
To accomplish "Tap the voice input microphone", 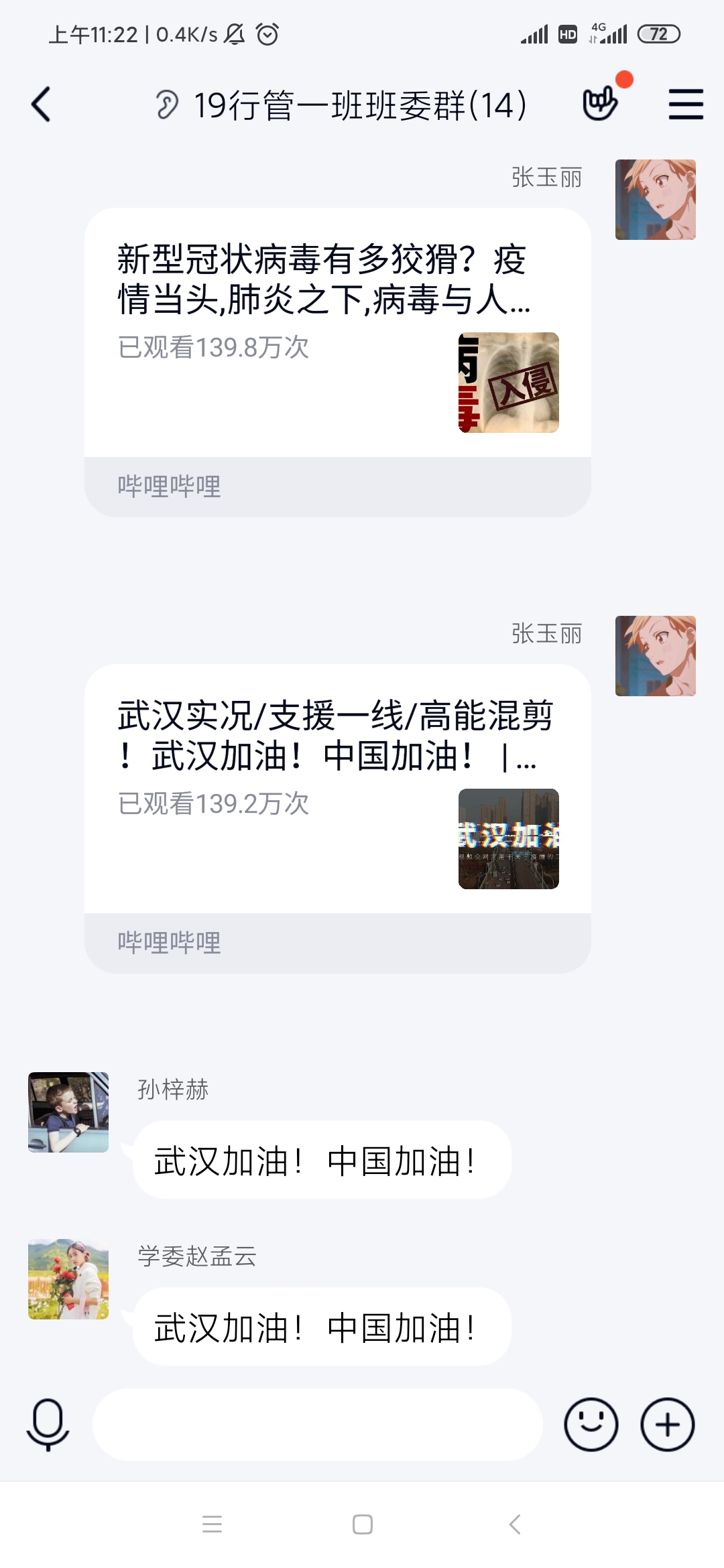I will pos(48,1424).
